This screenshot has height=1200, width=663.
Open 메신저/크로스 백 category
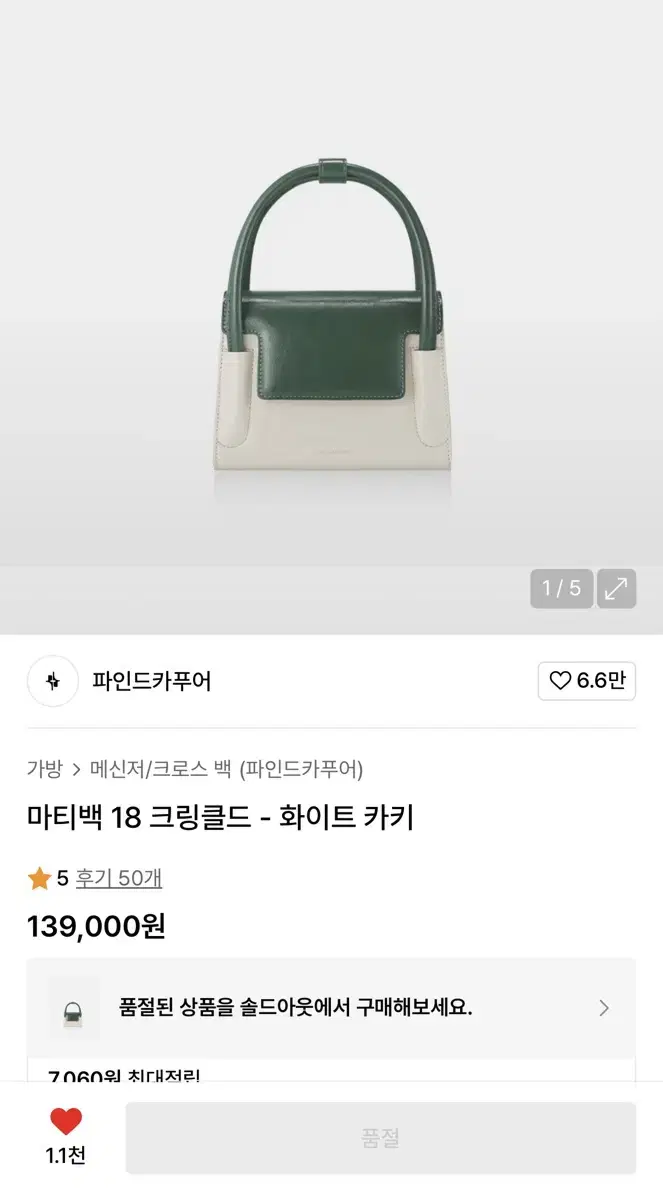point(161,769)
